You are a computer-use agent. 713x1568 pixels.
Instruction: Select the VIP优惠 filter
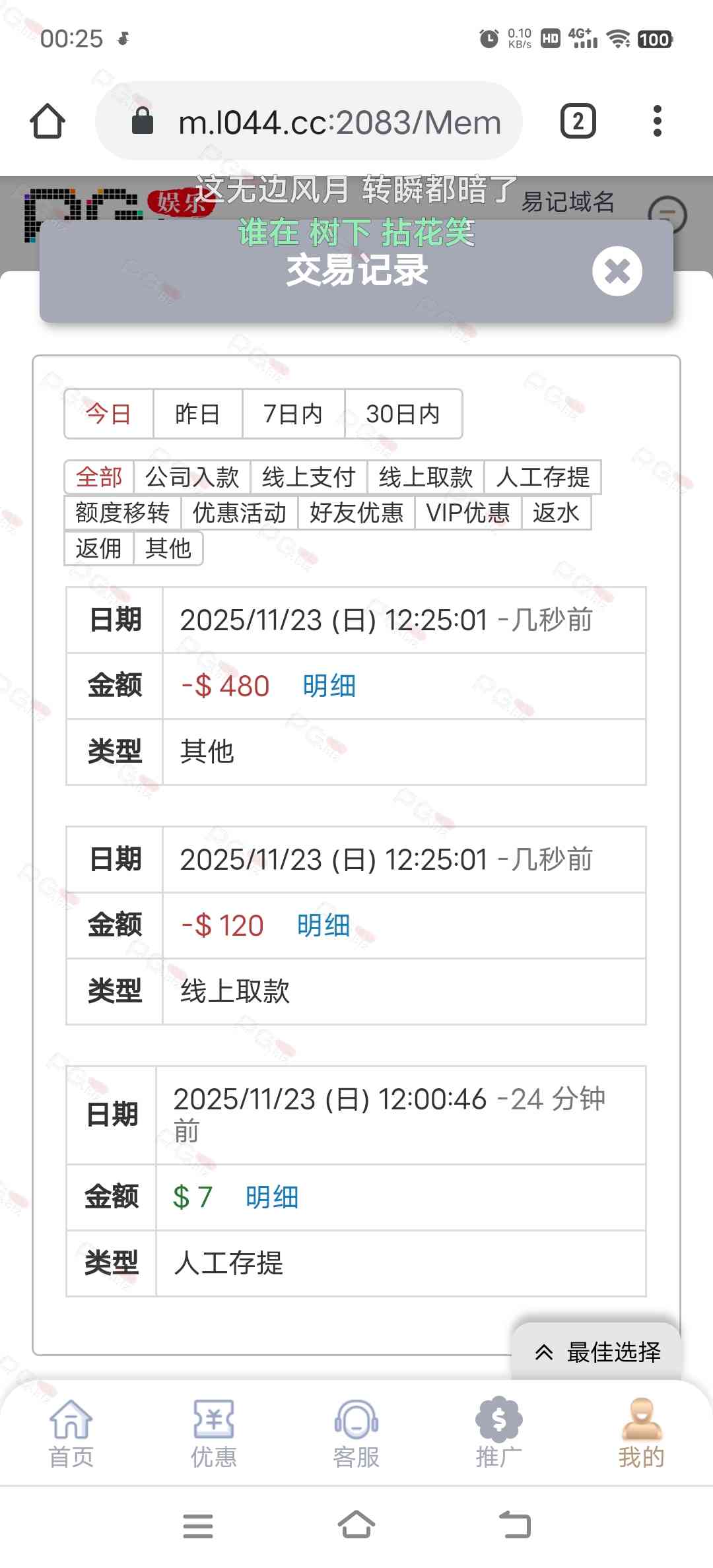[468, 513]
